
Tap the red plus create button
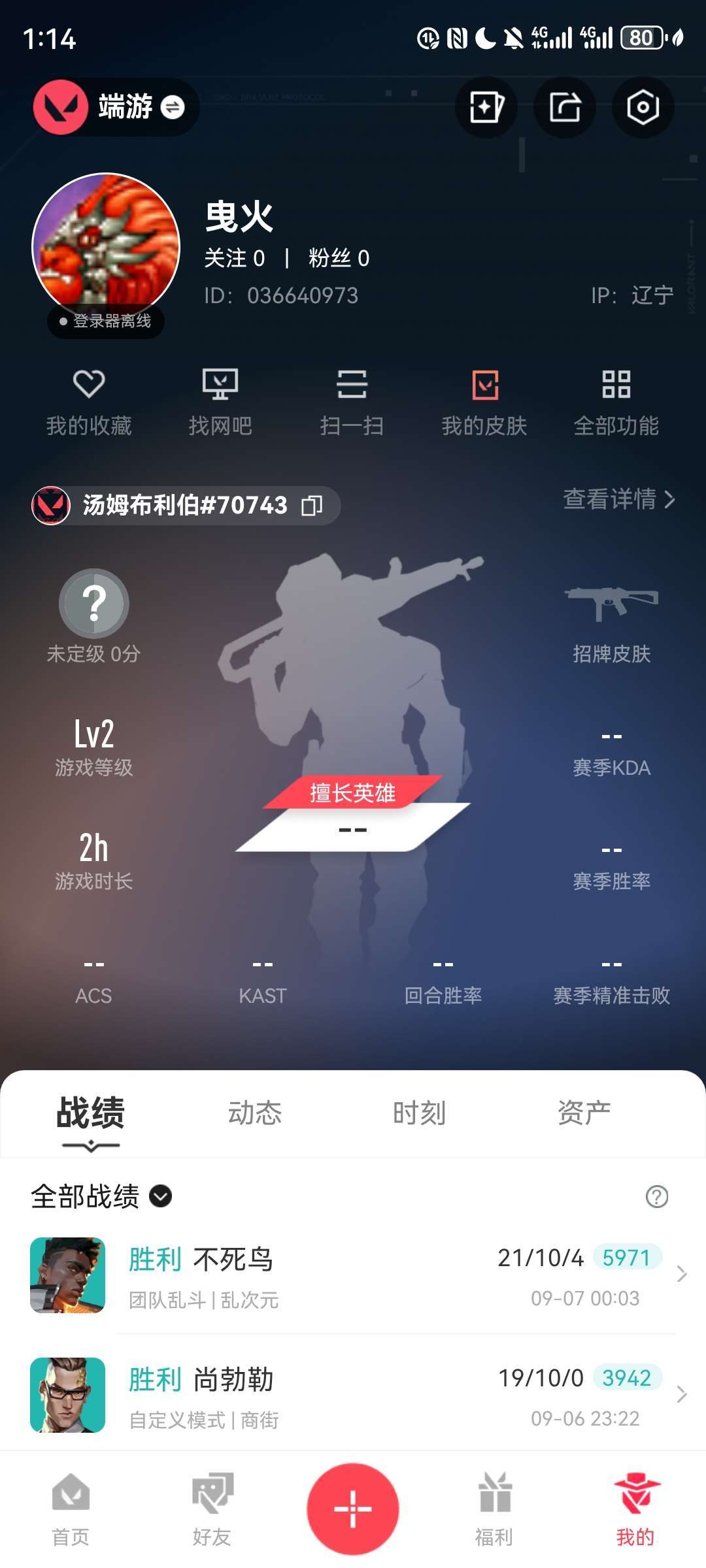(x=353, y=1509)
